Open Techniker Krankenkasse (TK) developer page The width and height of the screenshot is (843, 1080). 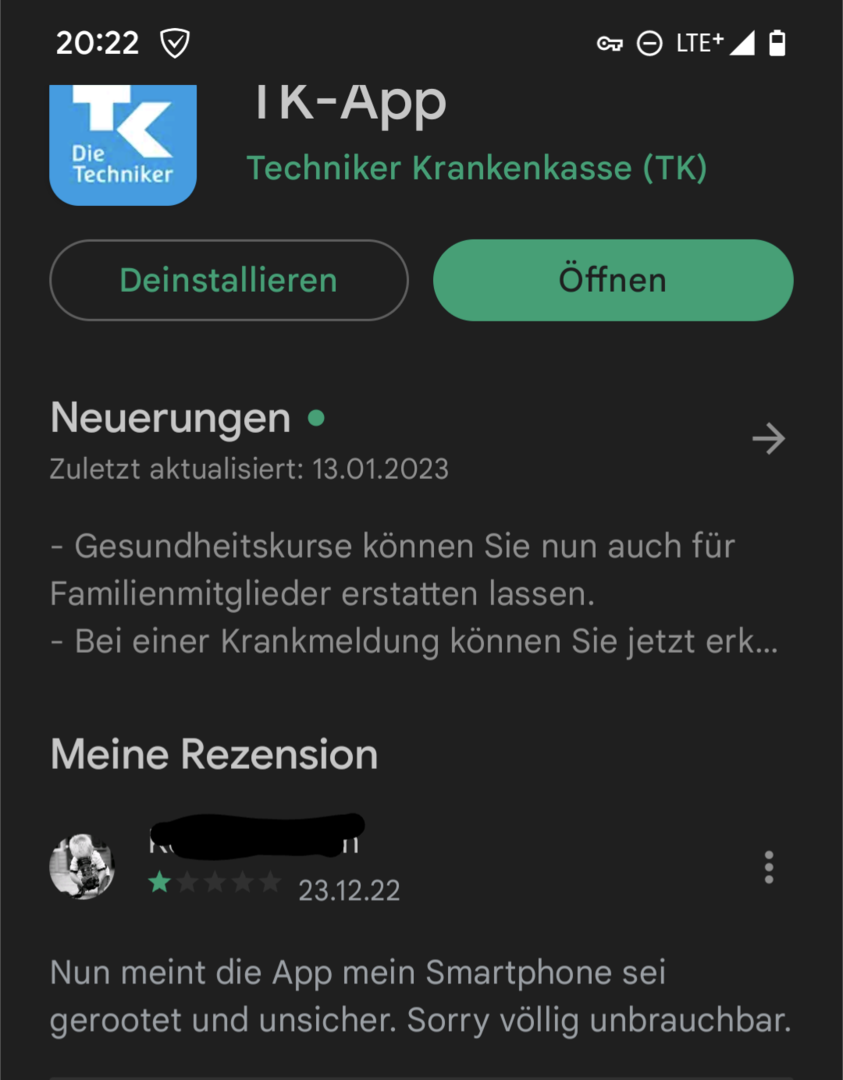pos(476,168)
